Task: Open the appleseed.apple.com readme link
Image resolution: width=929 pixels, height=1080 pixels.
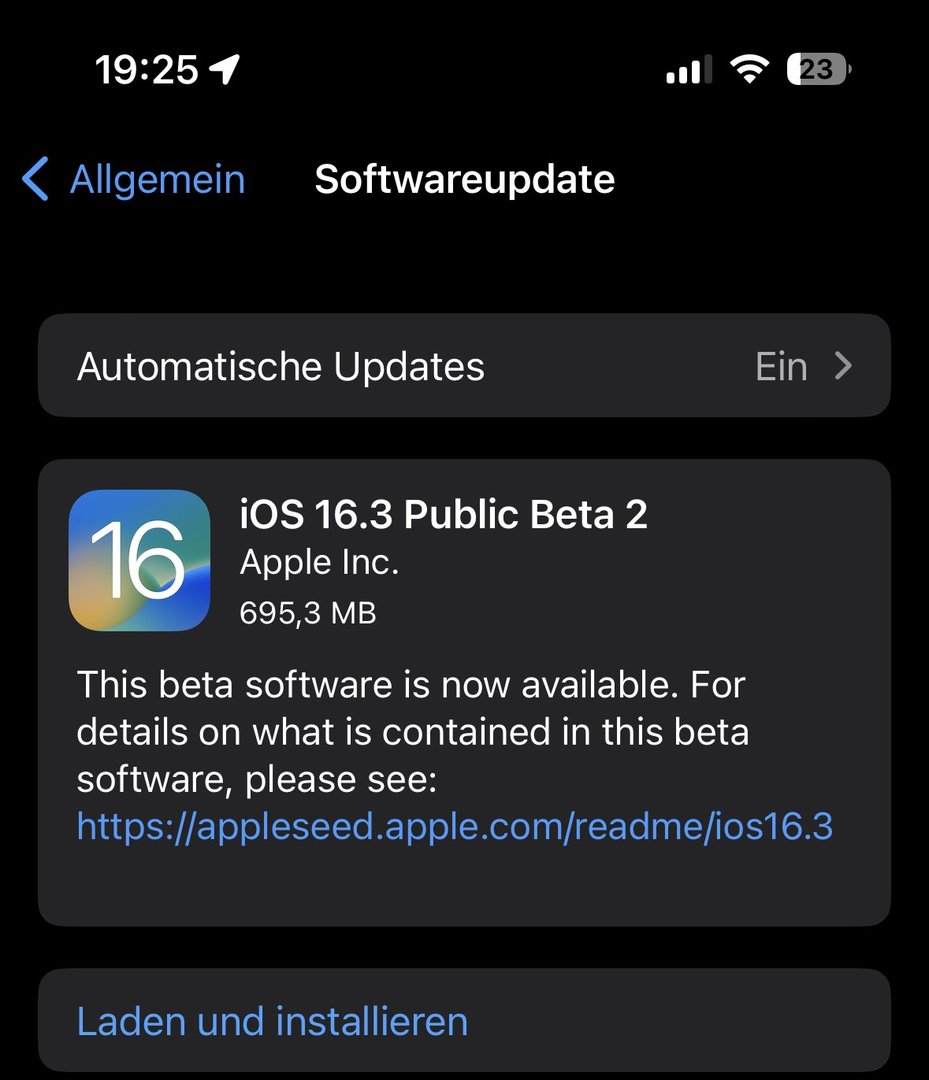Action: click(x=455, y=826)
